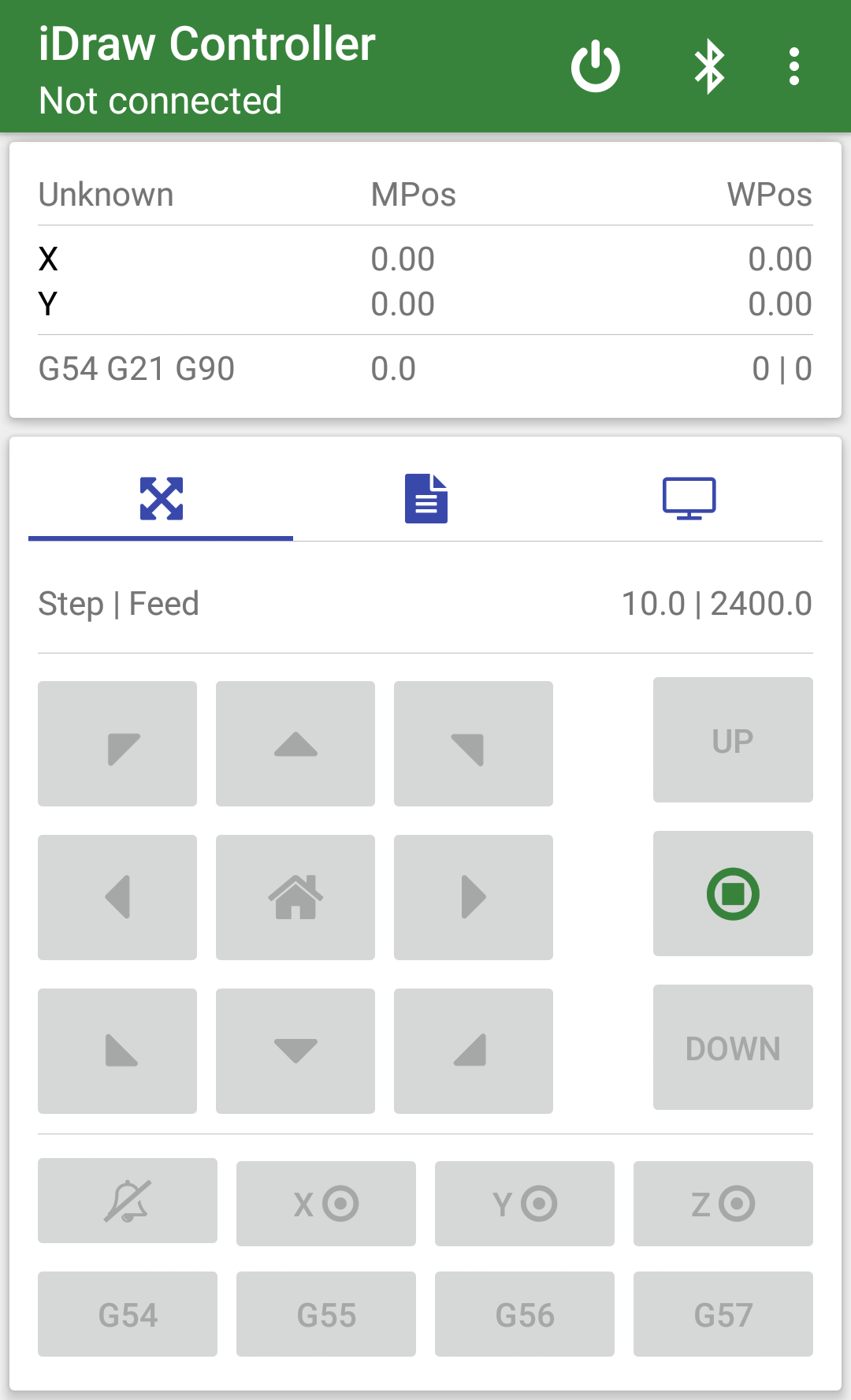Zero the Y axis
This screenshot has height=1400, width=851.
coord(524,1203)
